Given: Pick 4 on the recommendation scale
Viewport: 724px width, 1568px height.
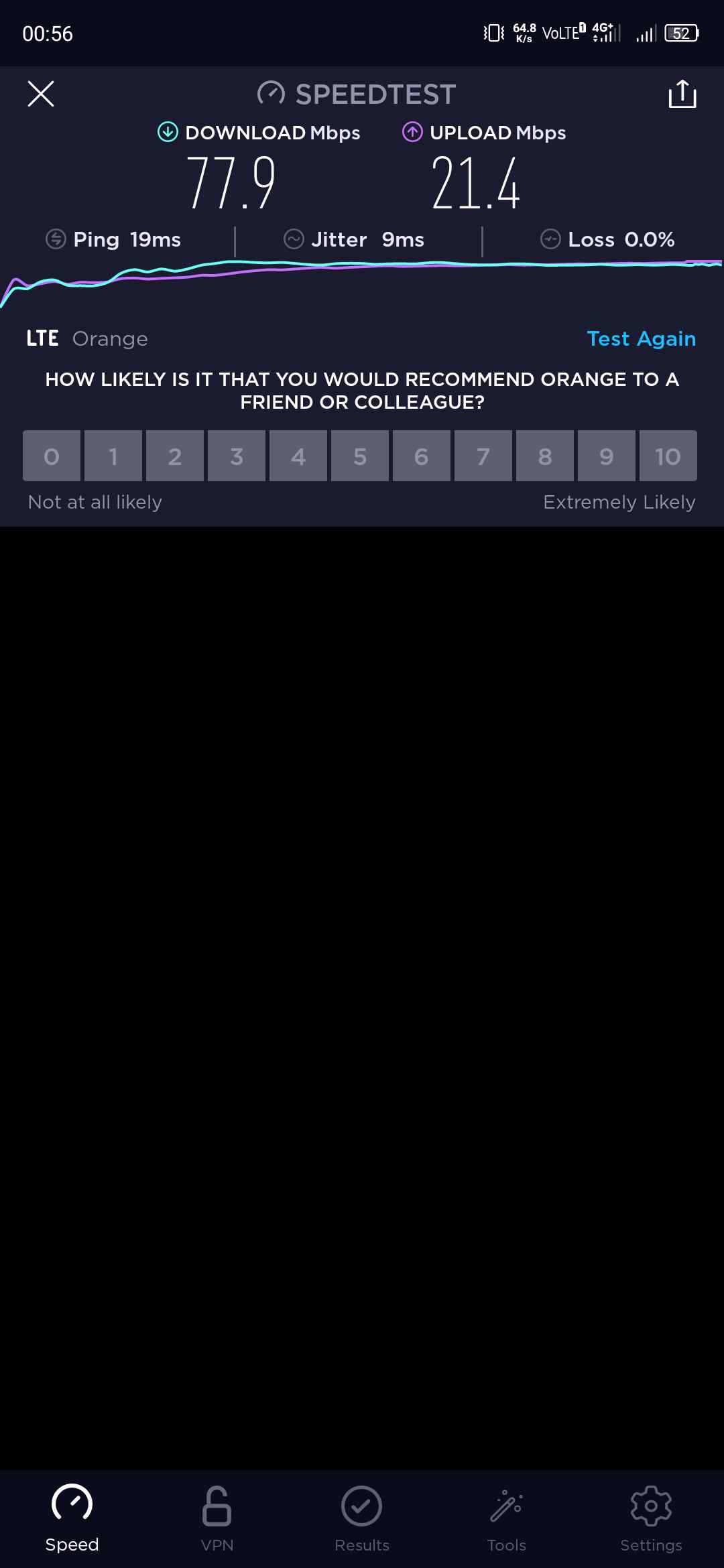Looking at the screenshot, I should click(x=298, y=456).
